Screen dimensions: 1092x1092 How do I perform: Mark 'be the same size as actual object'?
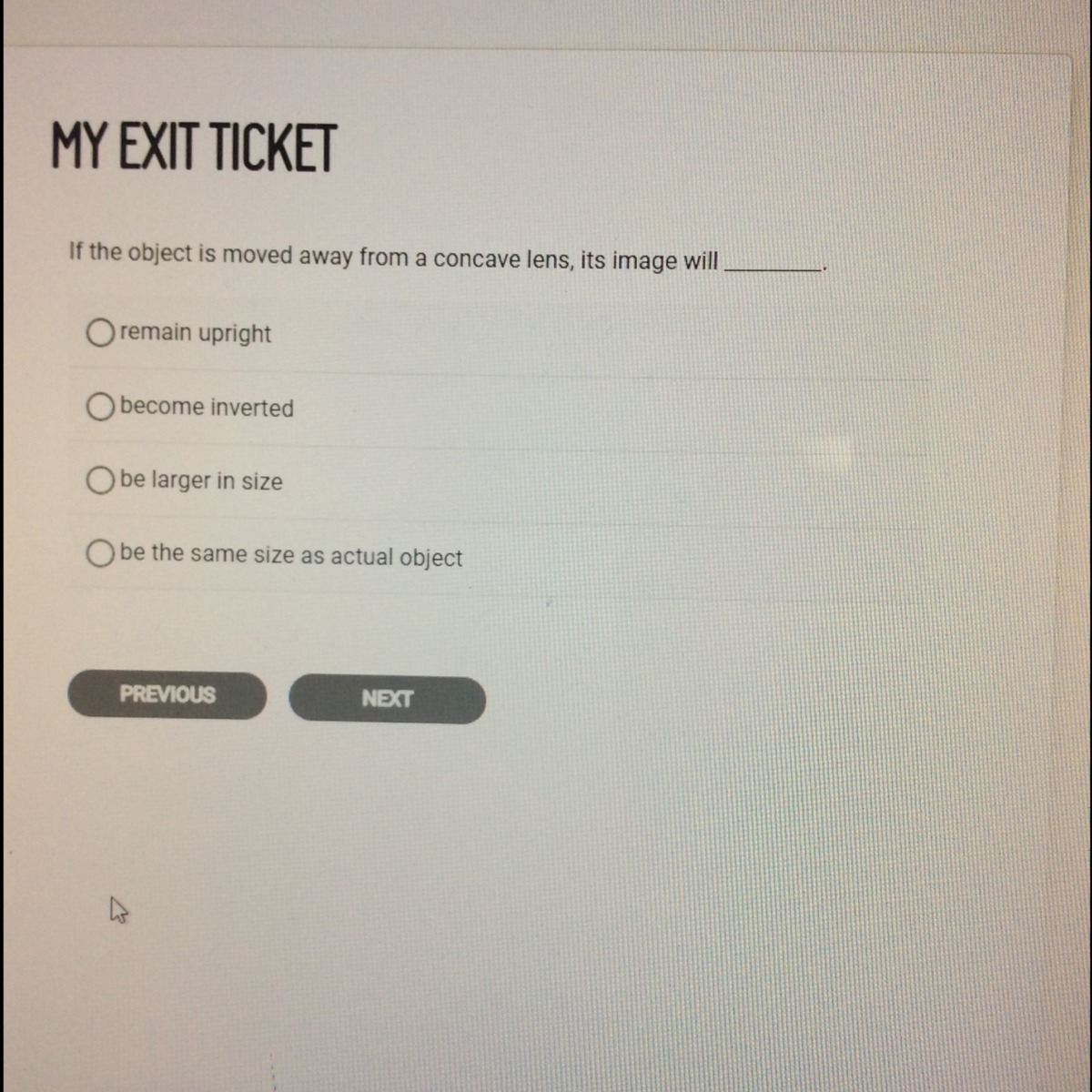pos(100,553)
